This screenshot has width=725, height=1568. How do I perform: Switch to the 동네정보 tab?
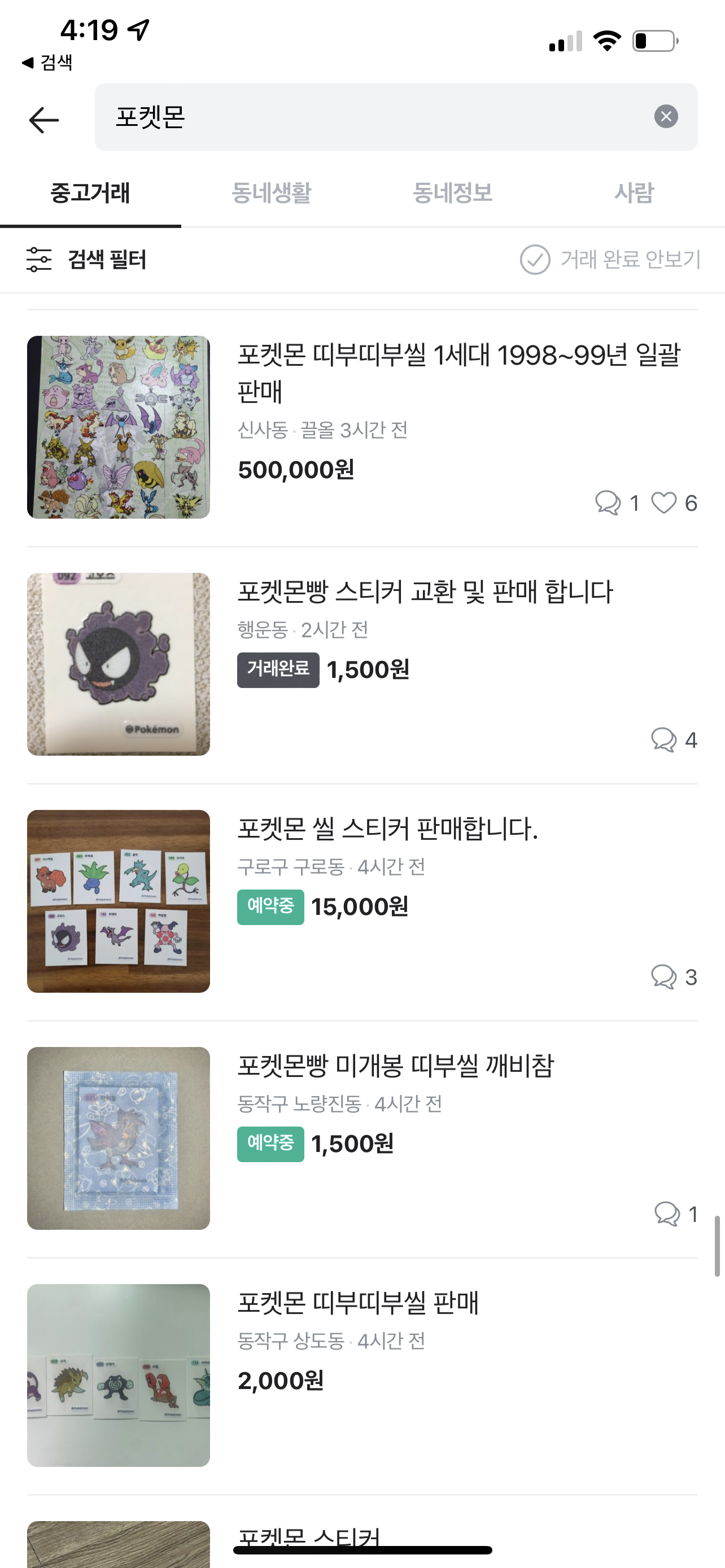tap(452, 193)
